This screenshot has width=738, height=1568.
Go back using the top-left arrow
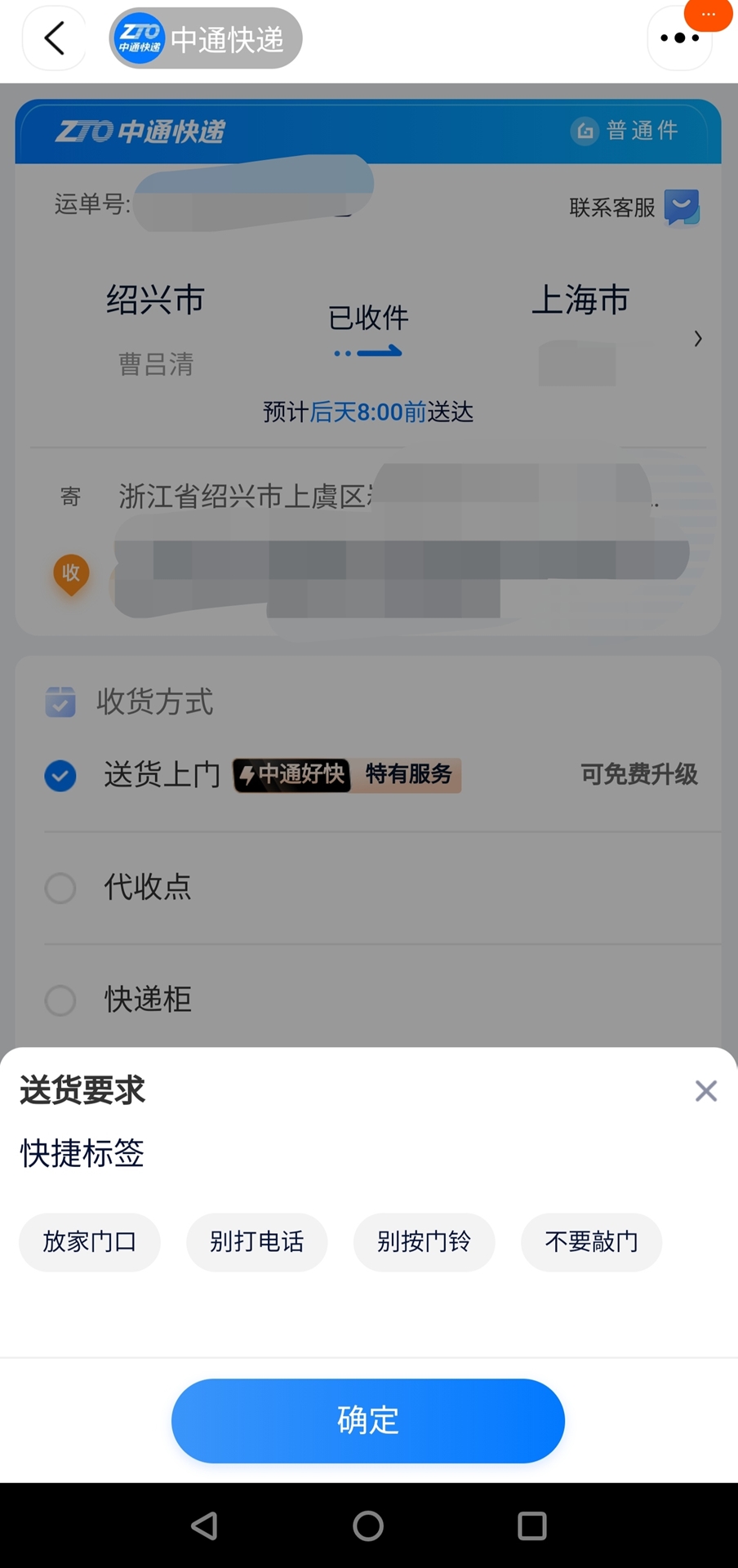coord(54,38)
